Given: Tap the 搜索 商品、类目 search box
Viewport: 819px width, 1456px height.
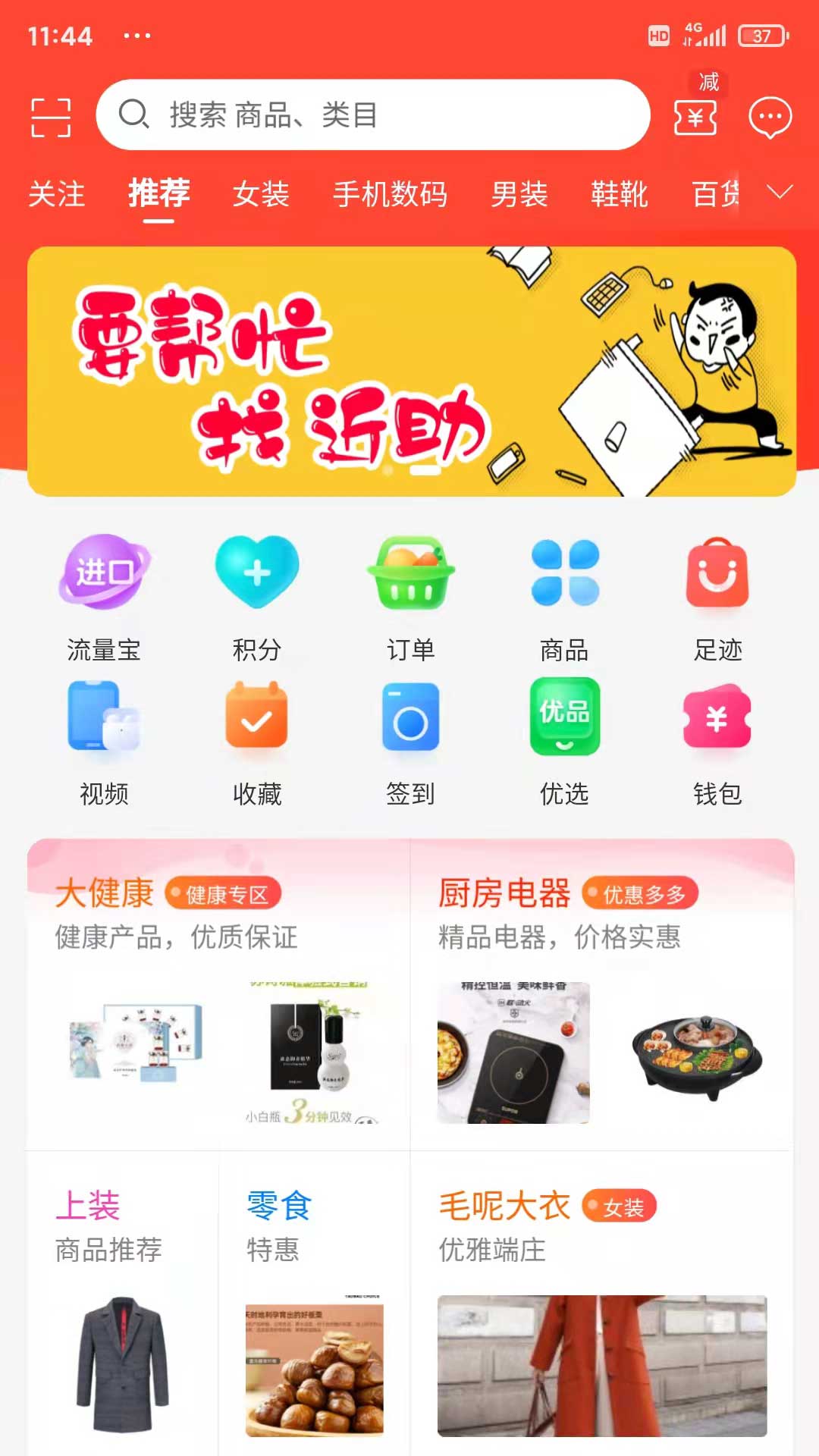Looking at the screenshot, I should tap(373, 115).
